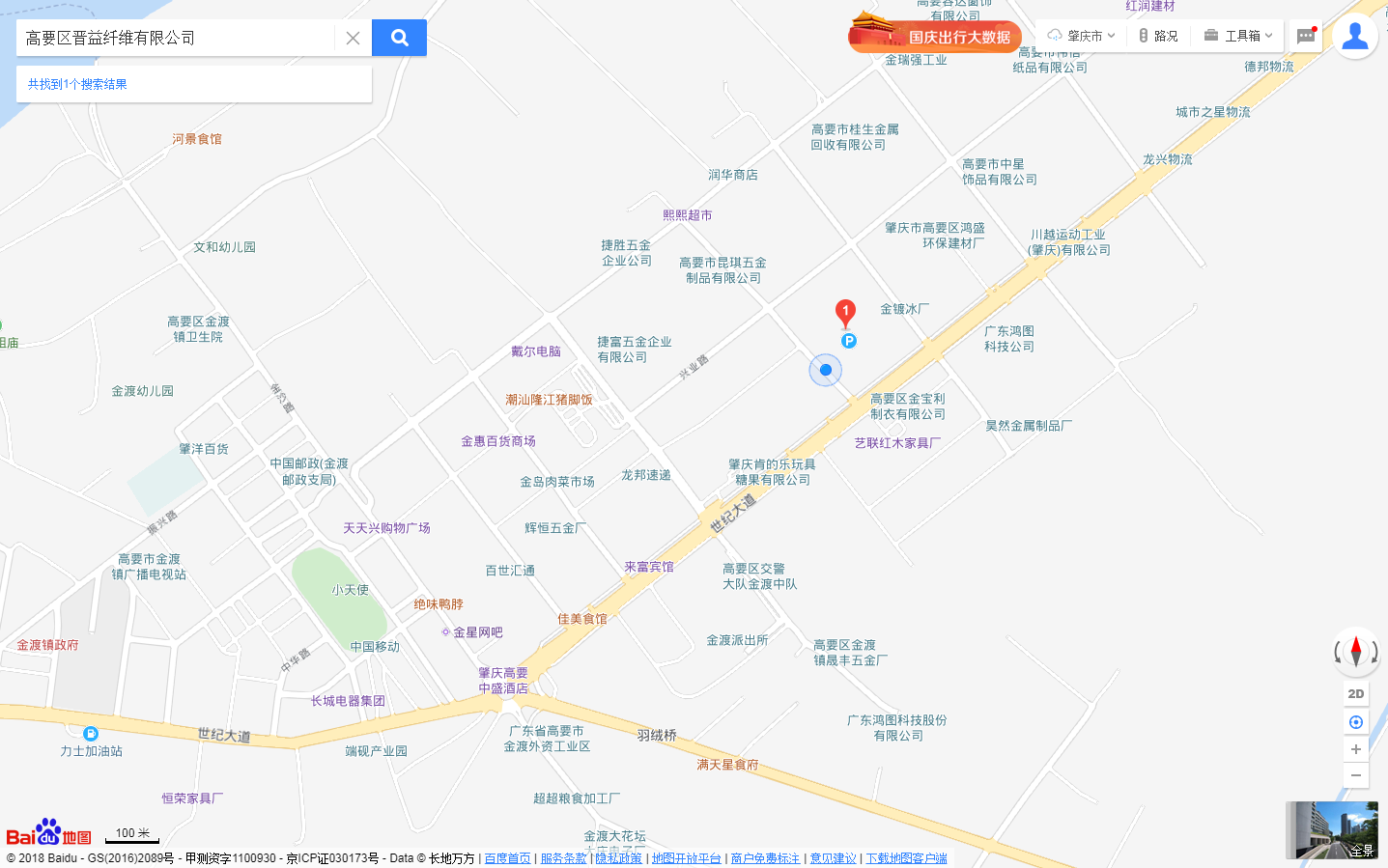Clear the search query text

point(353,38)
